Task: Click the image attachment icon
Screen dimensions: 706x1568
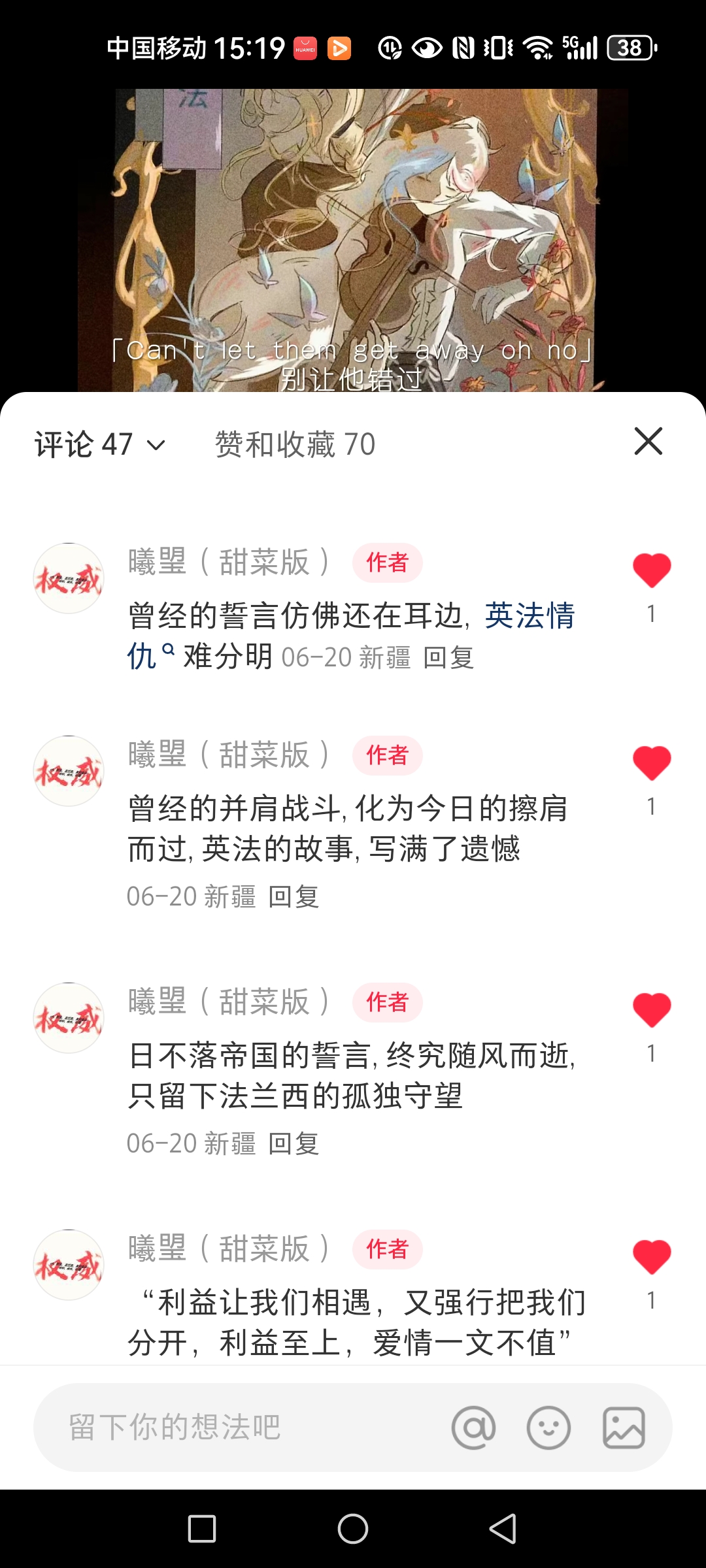Action: pyautogui.click(x=622, y=1428)
